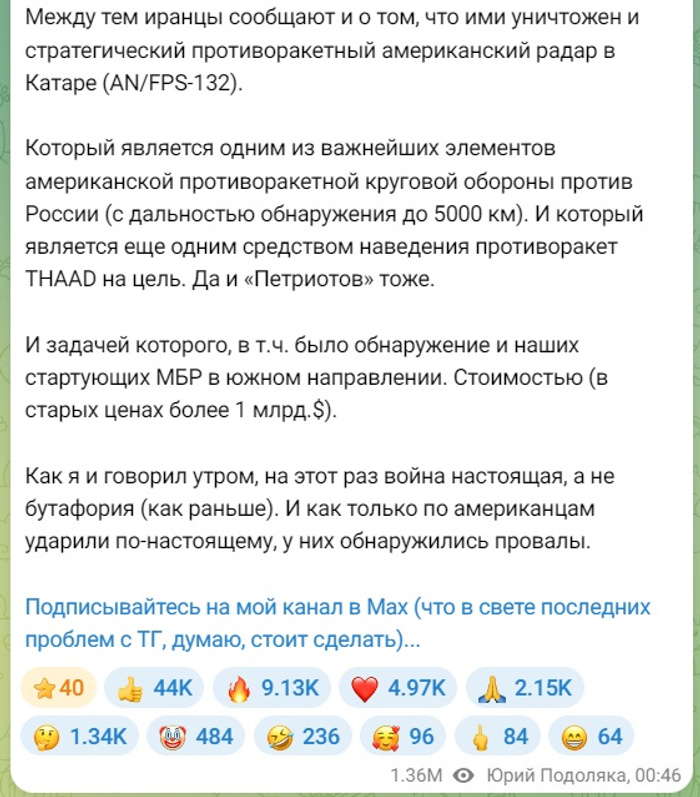Tap the grinning face reaction (64)
The height and width of the screenshot is (797, 700).
[x=593, y=737]
